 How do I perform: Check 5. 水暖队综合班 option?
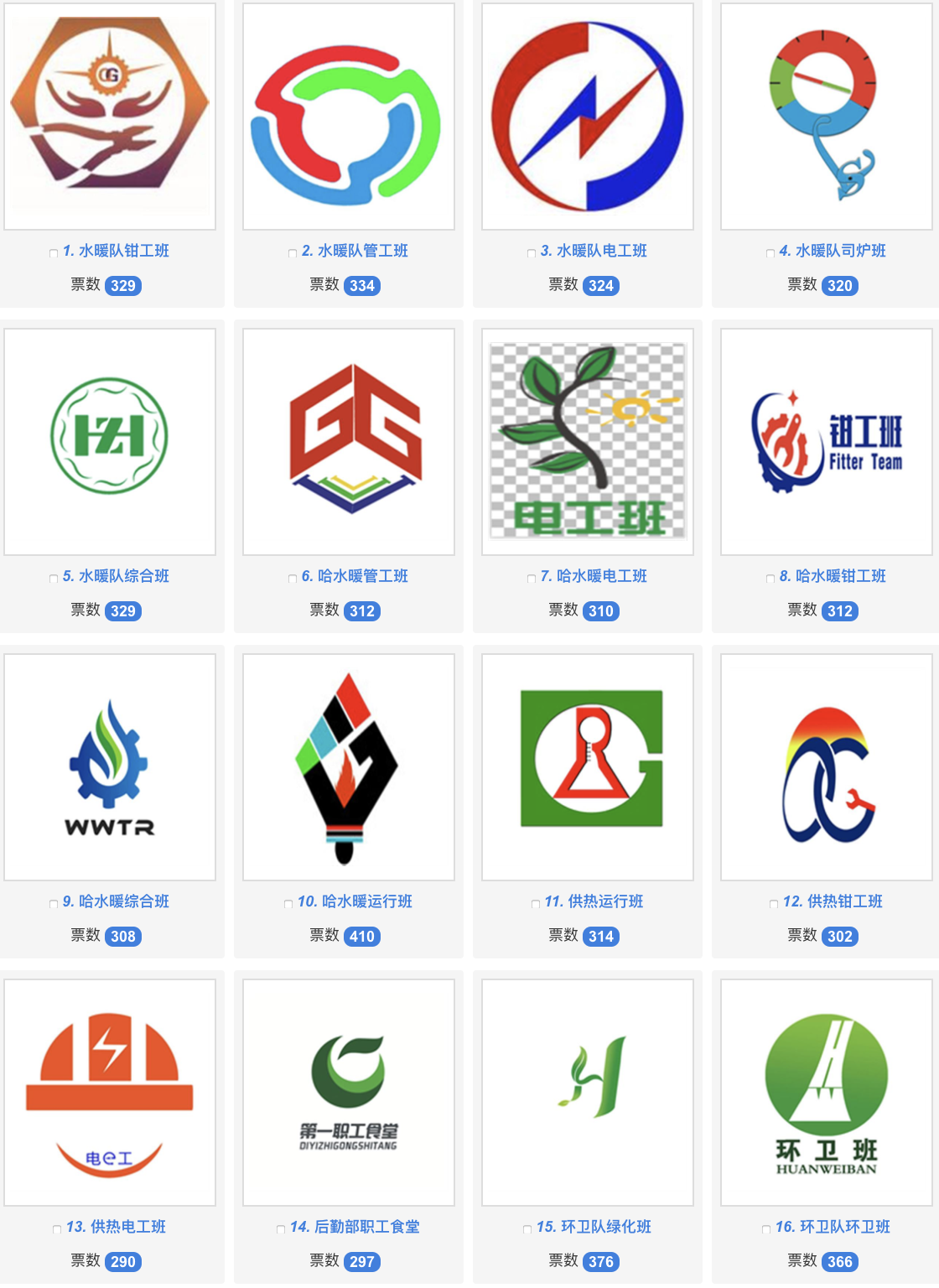coord(54,579)
